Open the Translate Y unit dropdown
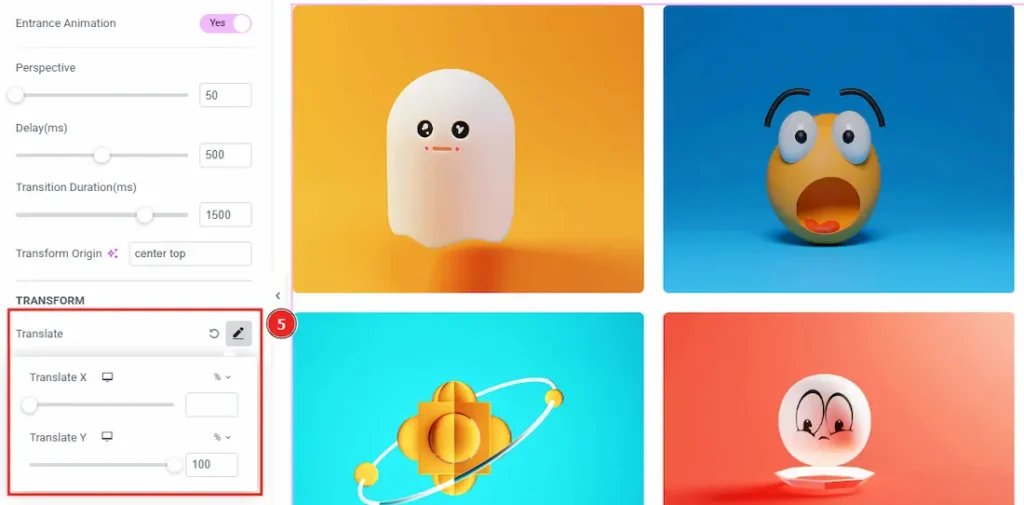This screenshot has width=1024, height=505. coord(222,437)
